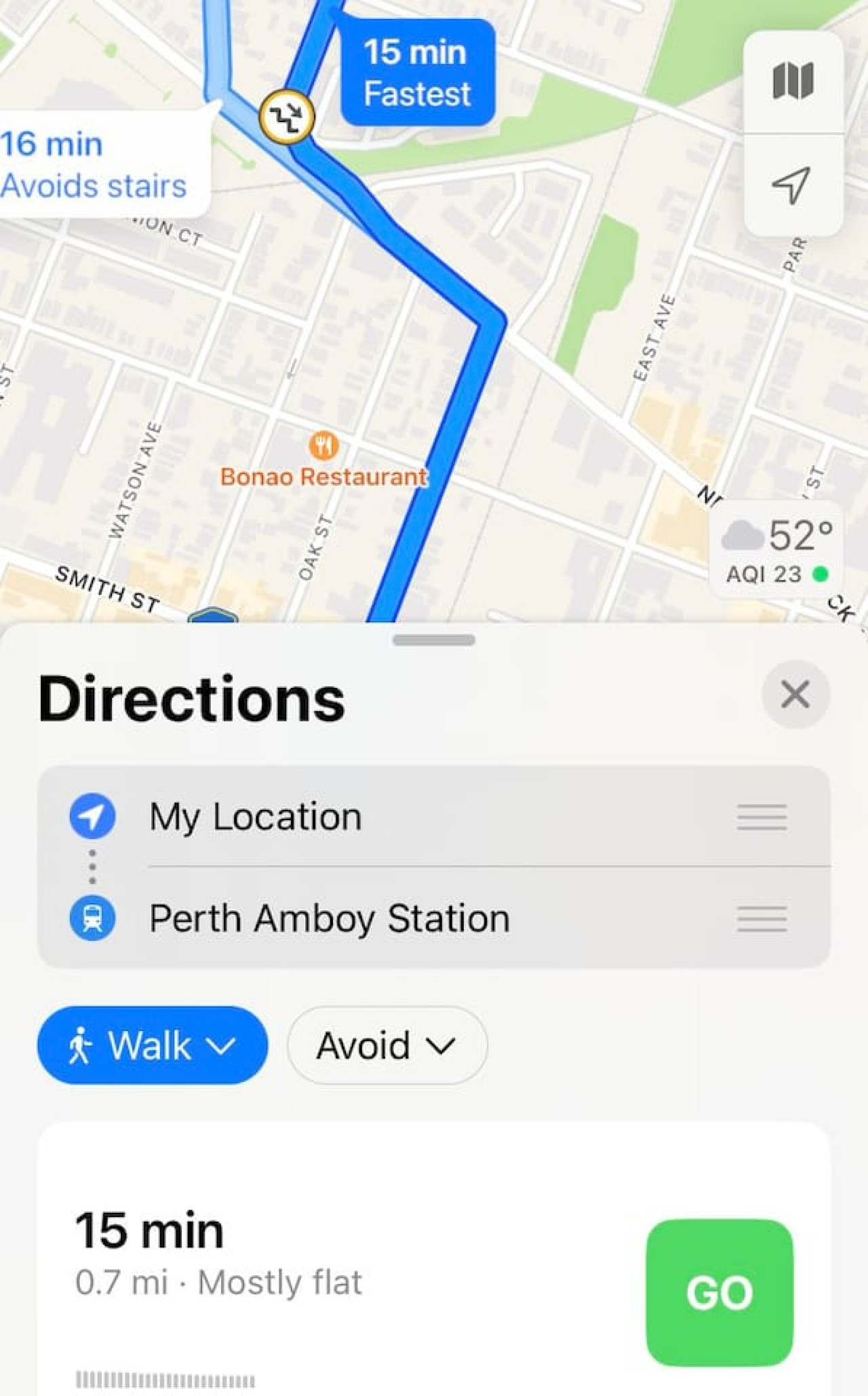
Task: Tap the location tracking arrow
Action: tap(793, 185)
